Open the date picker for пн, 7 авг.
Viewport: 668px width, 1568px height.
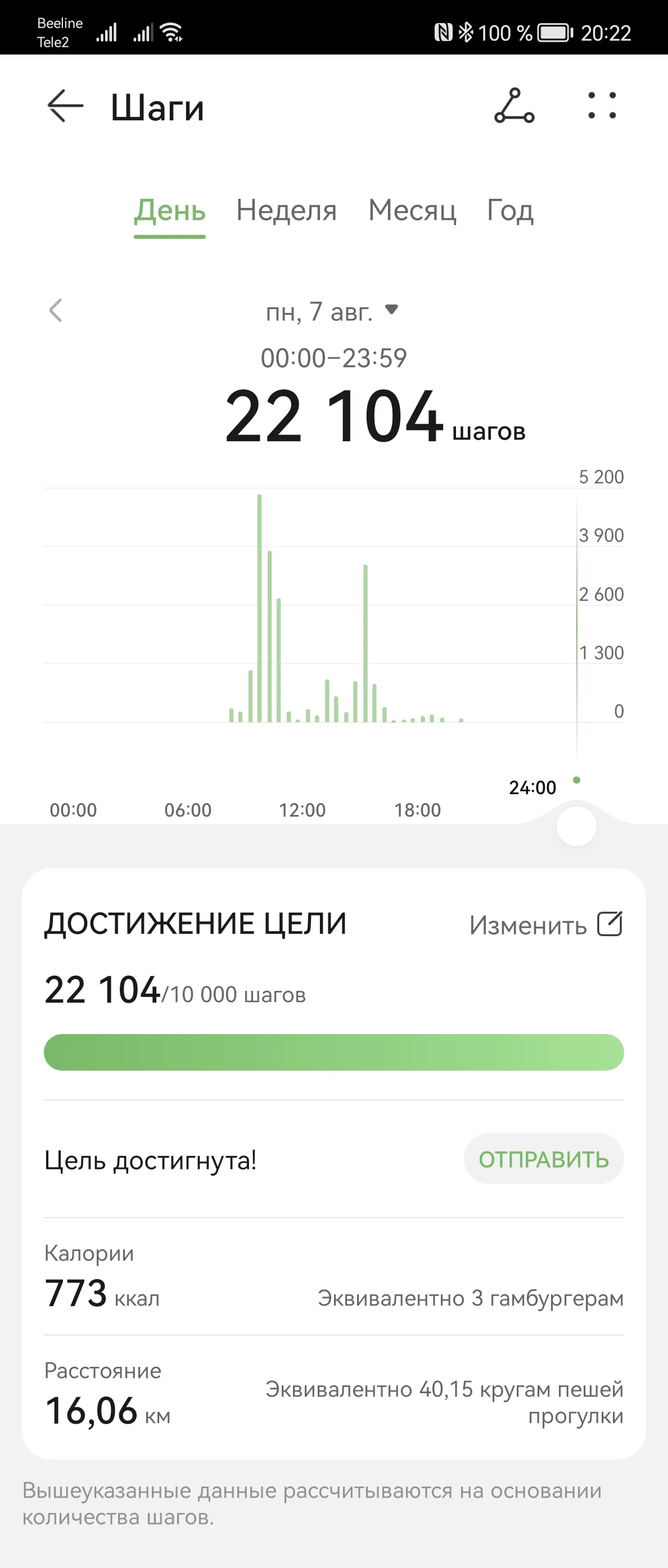point(332,312)
